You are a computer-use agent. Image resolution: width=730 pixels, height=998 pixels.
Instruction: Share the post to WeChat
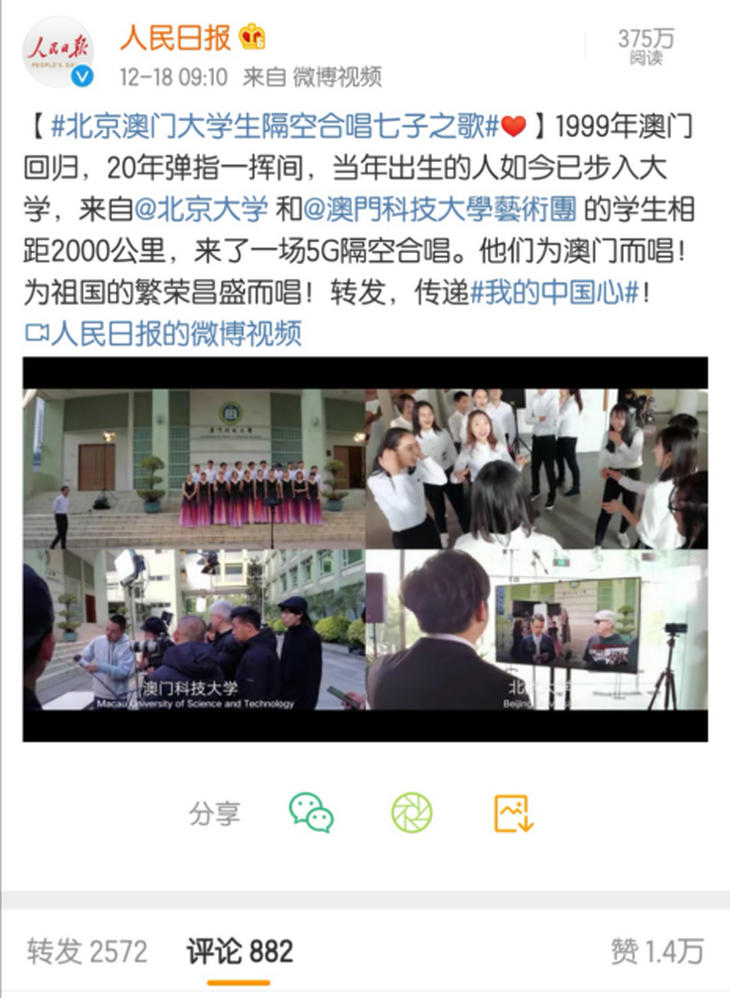click(x=311, y=813)
